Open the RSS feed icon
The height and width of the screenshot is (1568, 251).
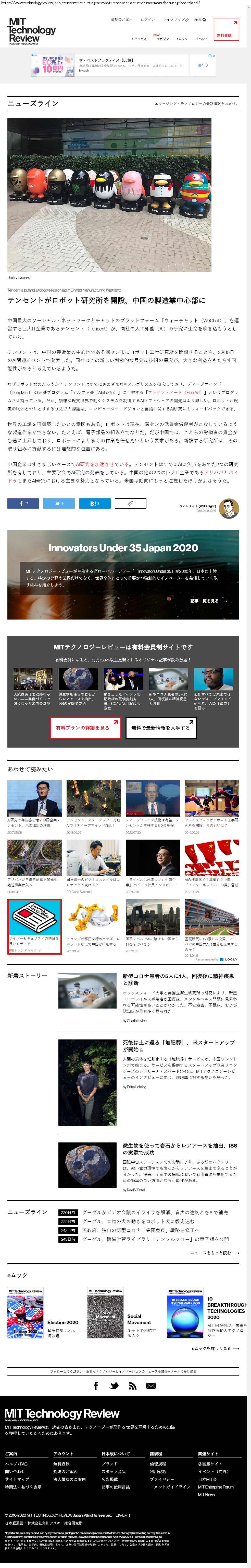tap(132, 1386)
